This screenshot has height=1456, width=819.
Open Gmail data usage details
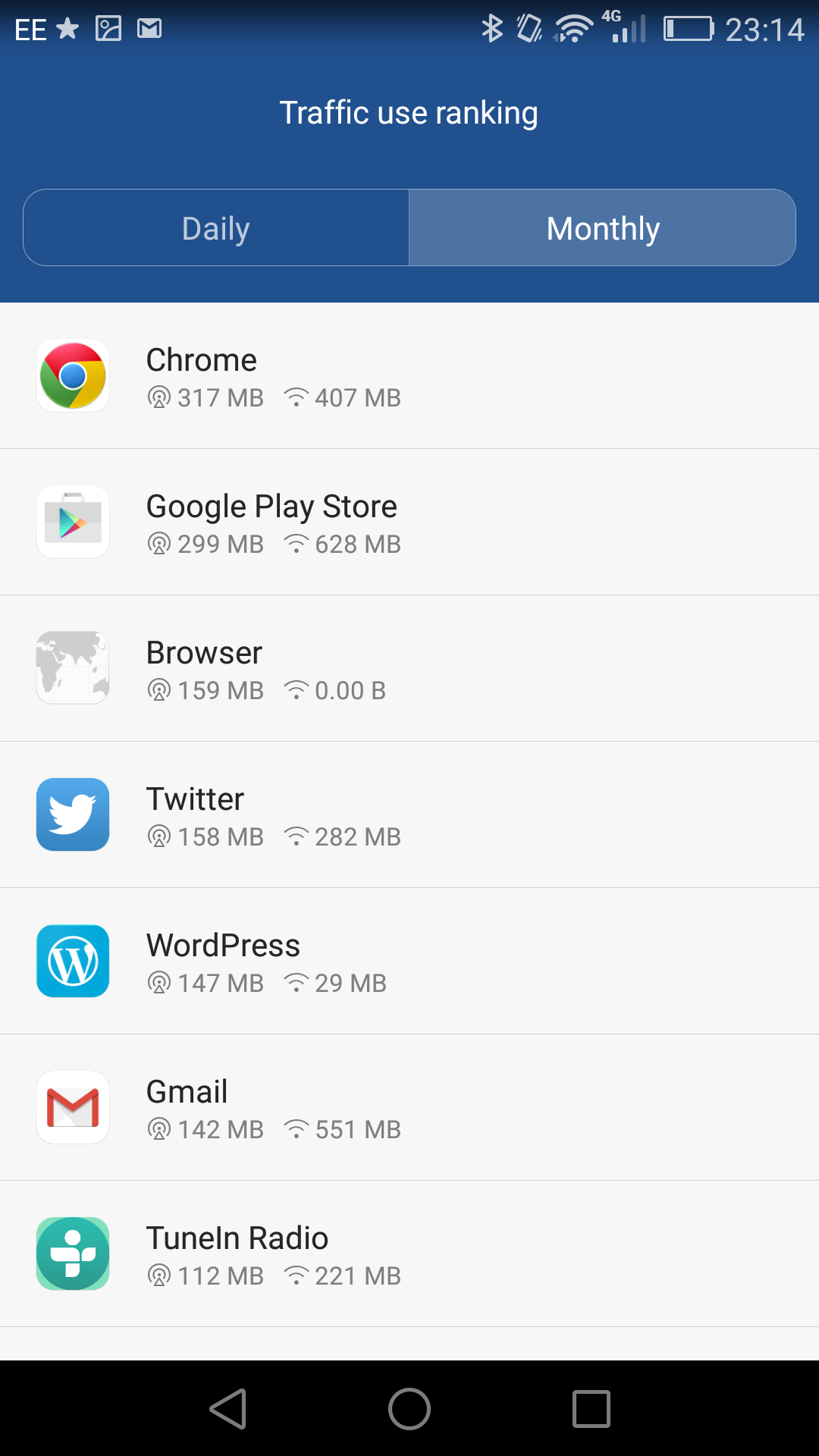tap(409, 1107)
